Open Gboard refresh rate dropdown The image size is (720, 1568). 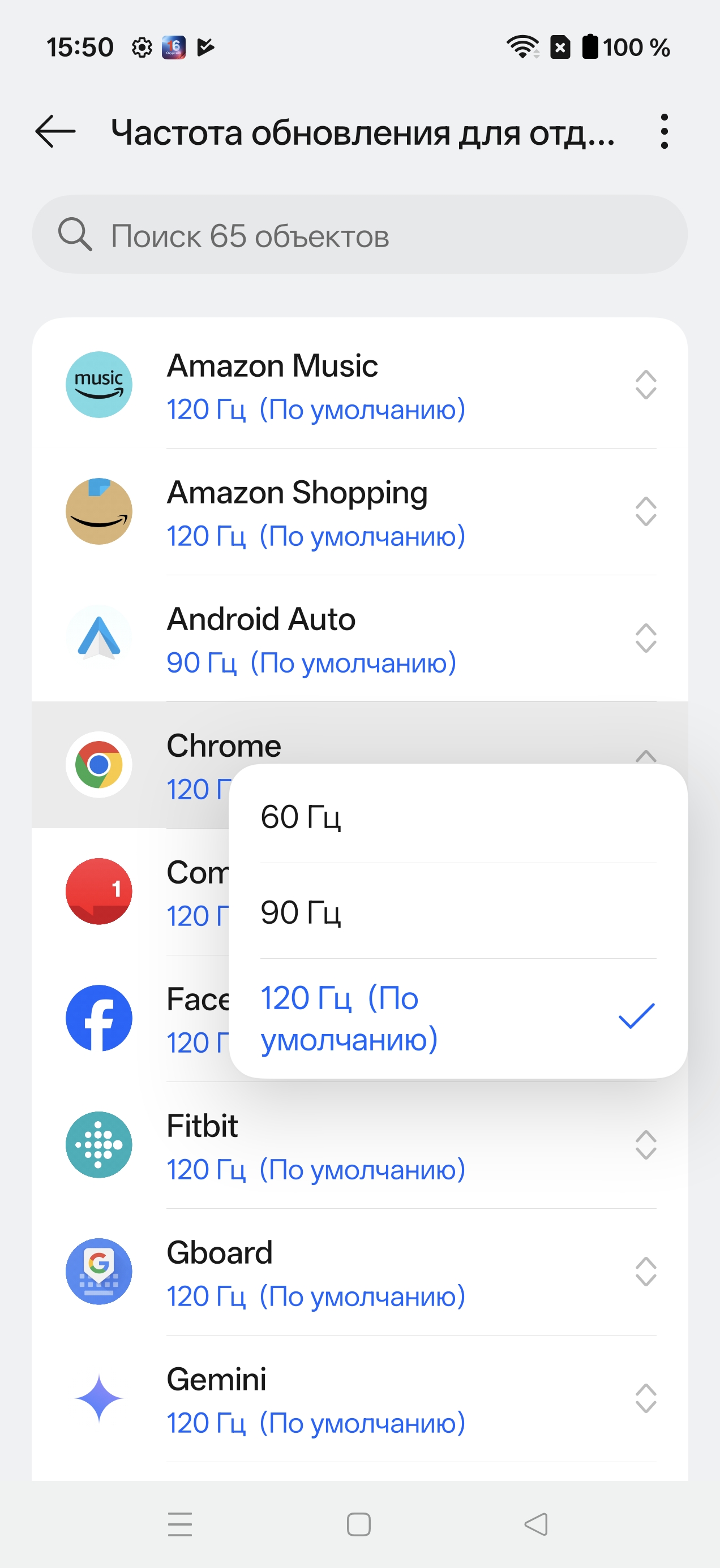(645, 1272)
